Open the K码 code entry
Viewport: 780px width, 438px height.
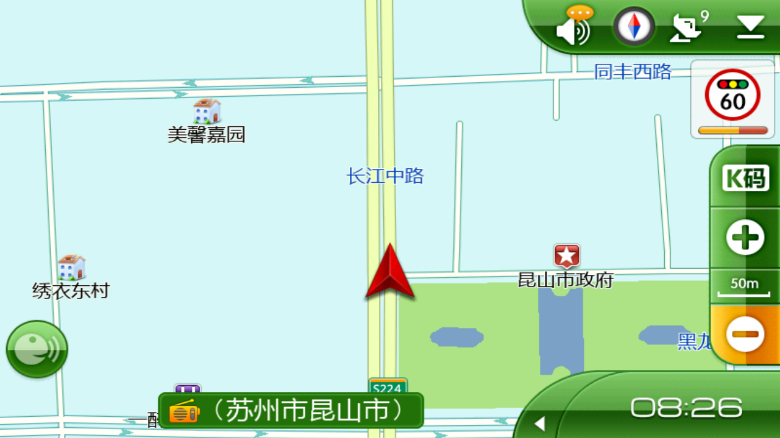coord(745,179)
